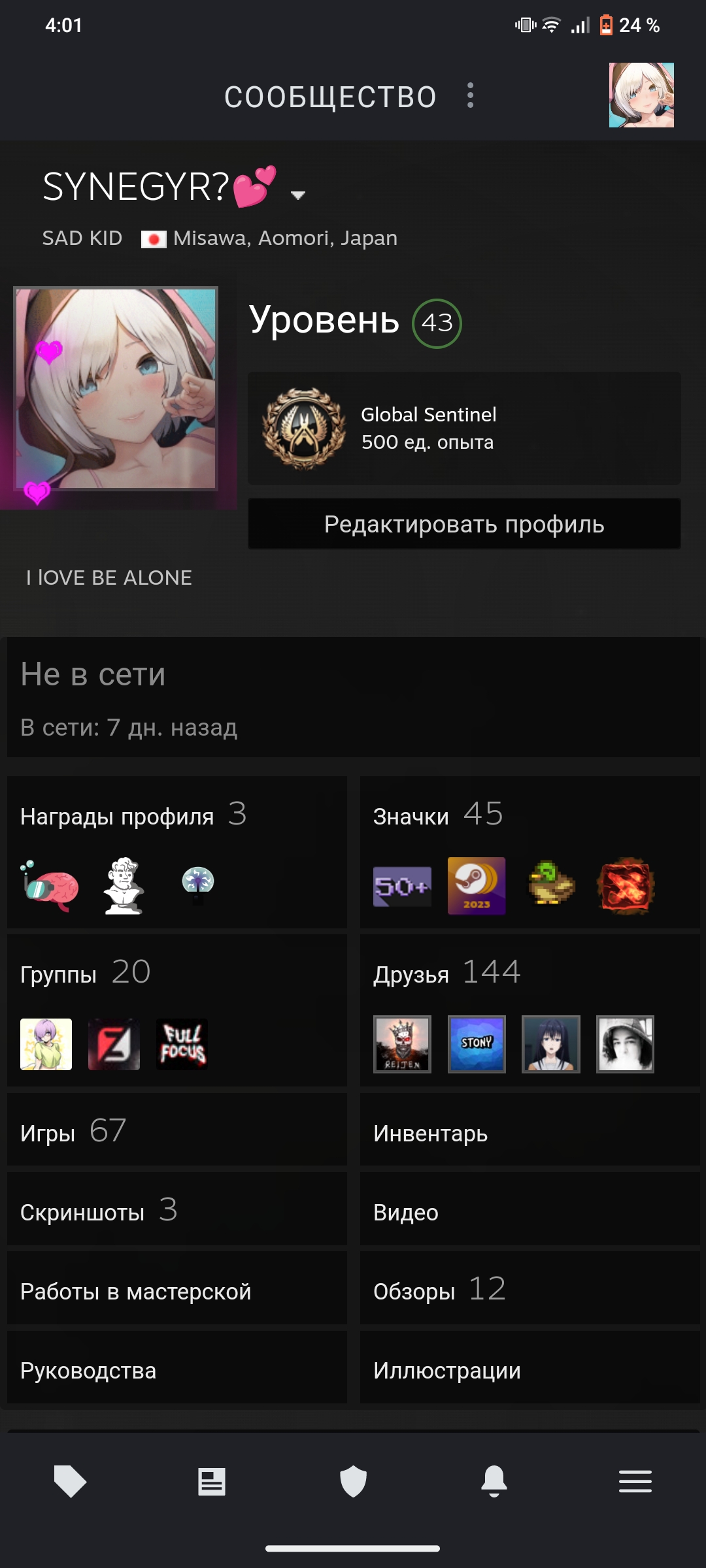Open Награды профиля section

(x=176, y=852)
